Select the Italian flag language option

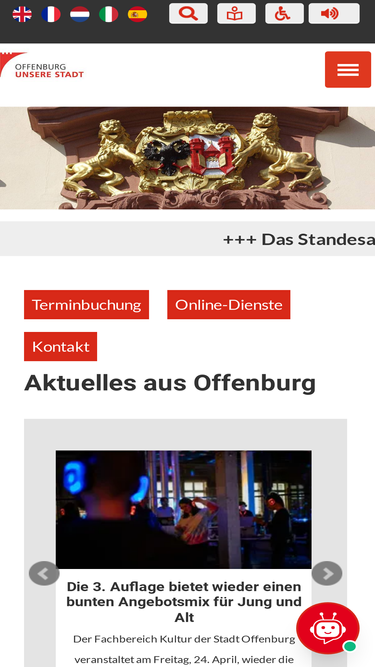(x=108, y=14)
